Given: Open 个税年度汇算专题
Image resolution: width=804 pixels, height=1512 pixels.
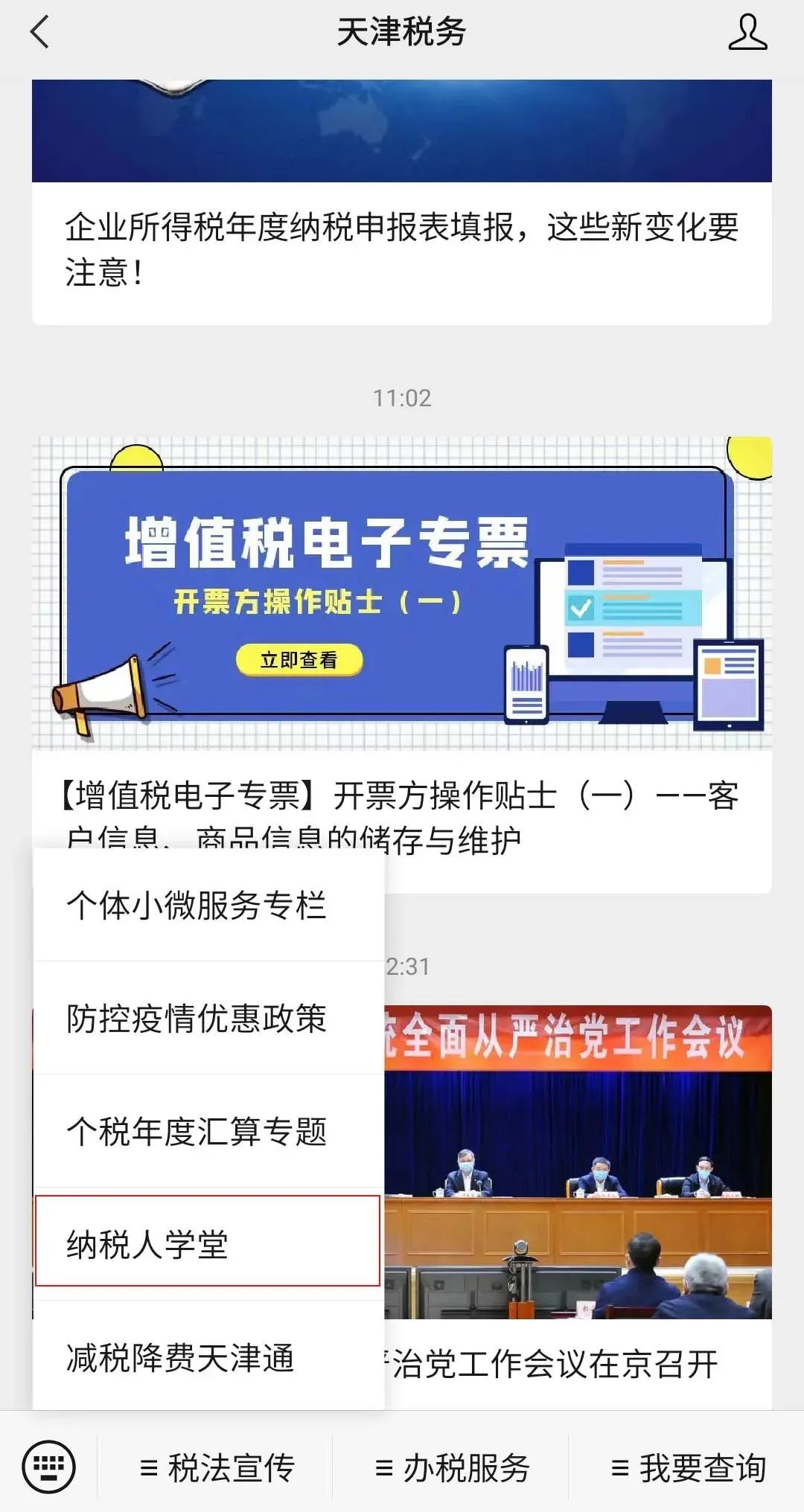Looking at the screenshot, I should click(x=208, y=1132).
